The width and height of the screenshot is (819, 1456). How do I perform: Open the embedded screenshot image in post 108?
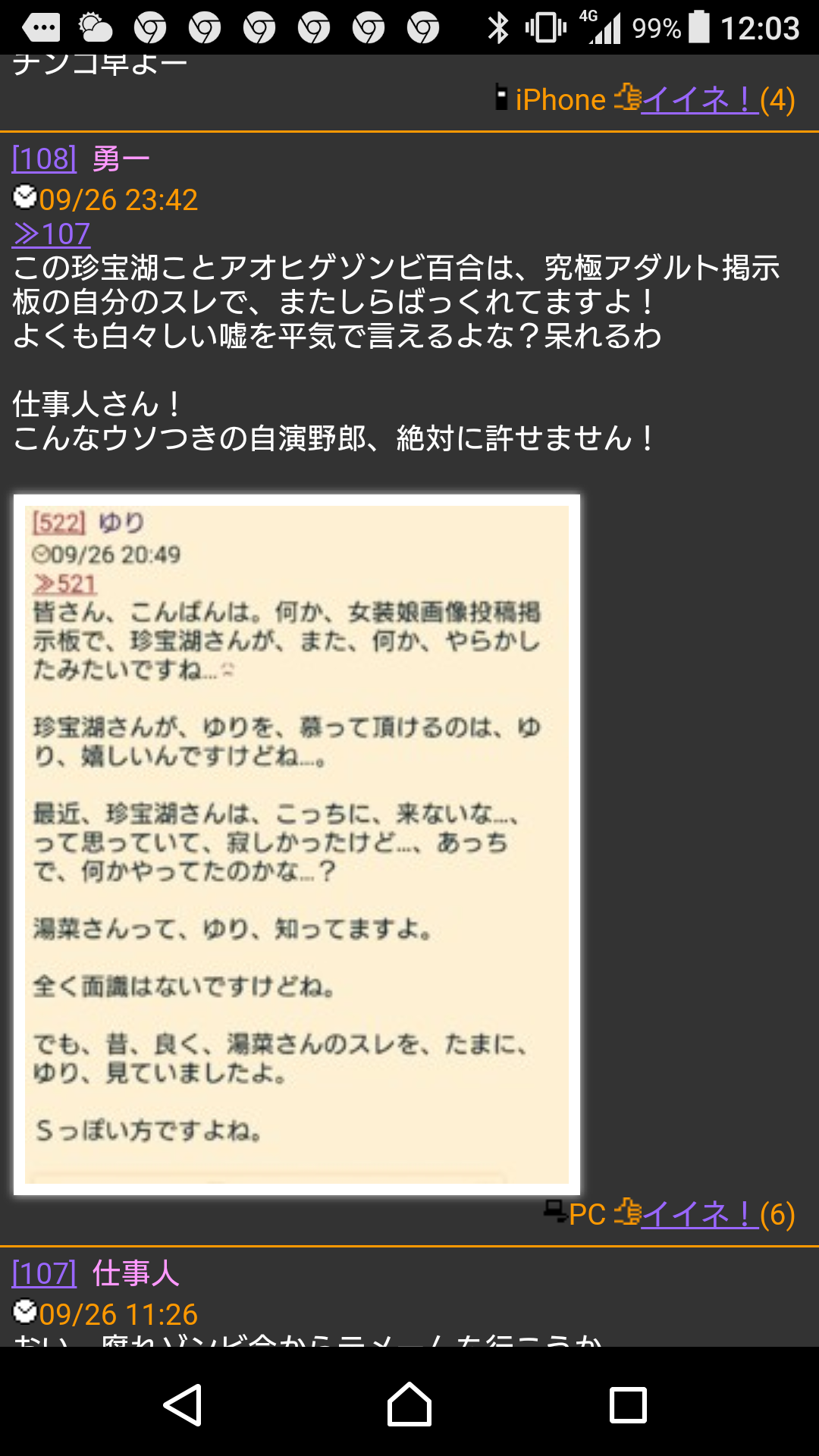coord(297,844)
